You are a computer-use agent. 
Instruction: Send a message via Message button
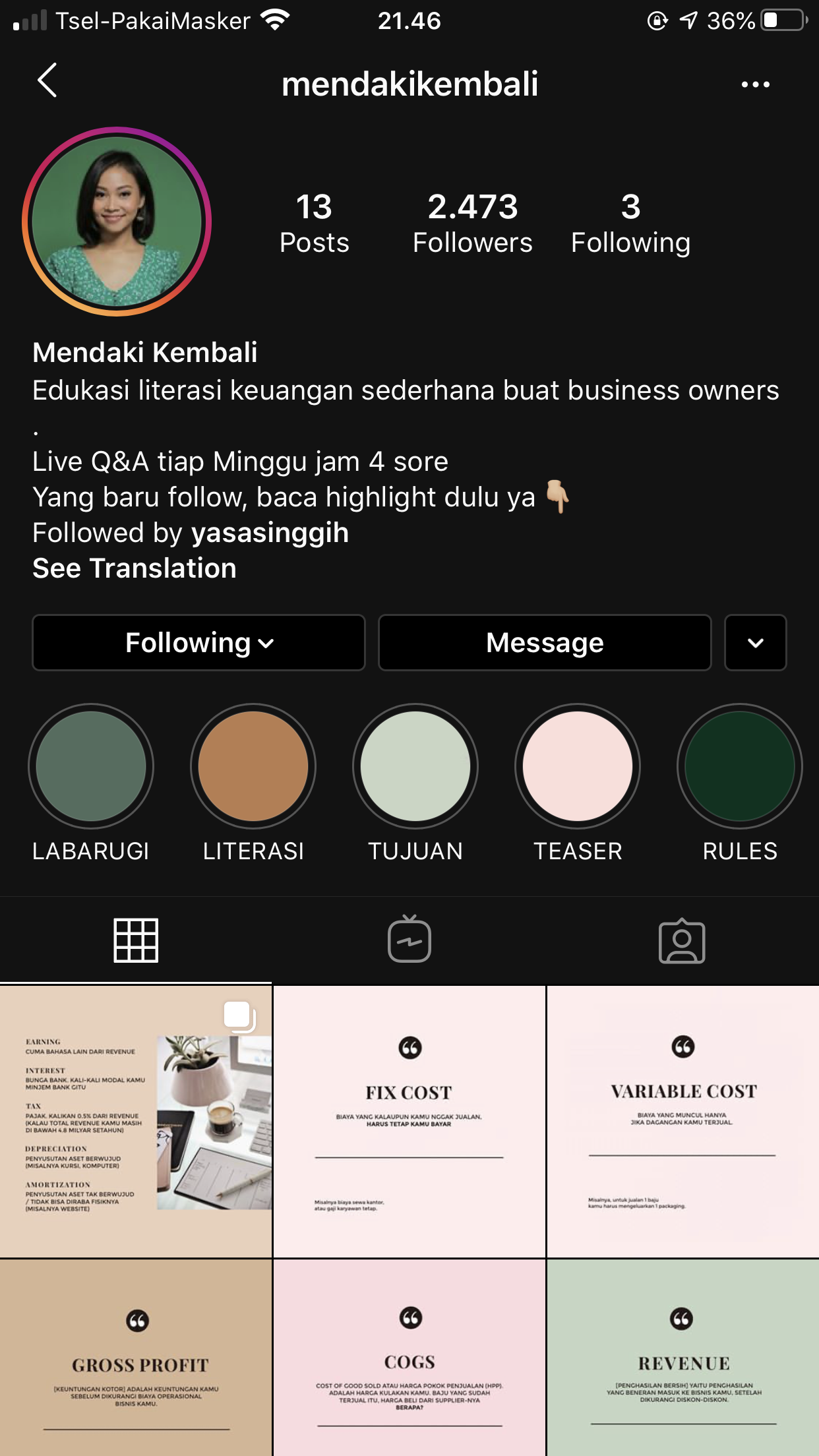pyautogui.click(x=545, y=643)
